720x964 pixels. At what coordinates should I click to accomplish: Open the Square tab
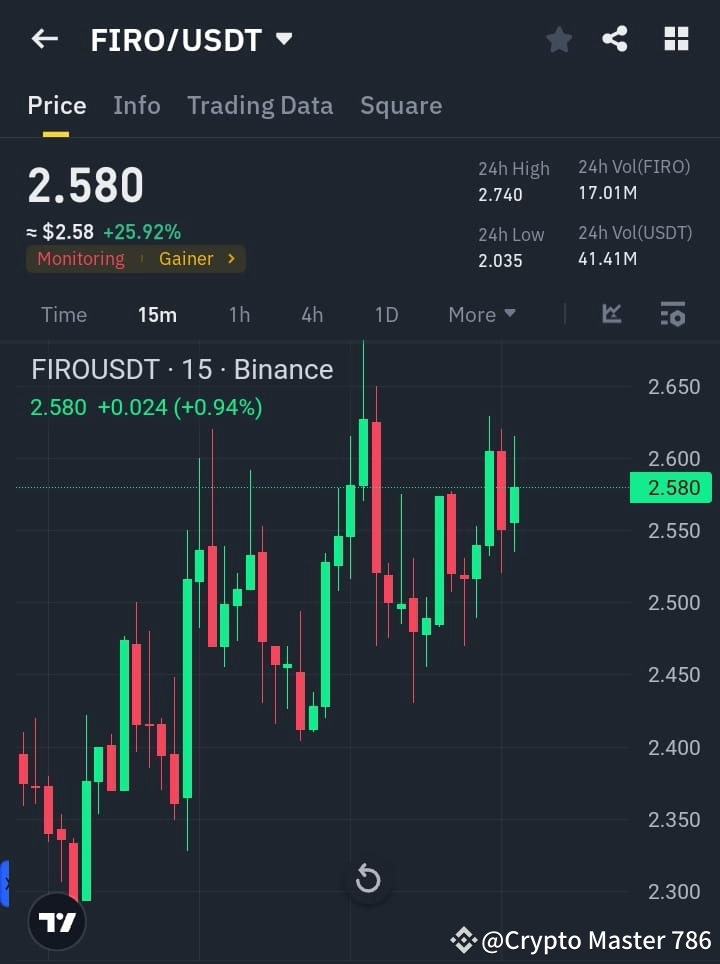[x=400, y=105]
